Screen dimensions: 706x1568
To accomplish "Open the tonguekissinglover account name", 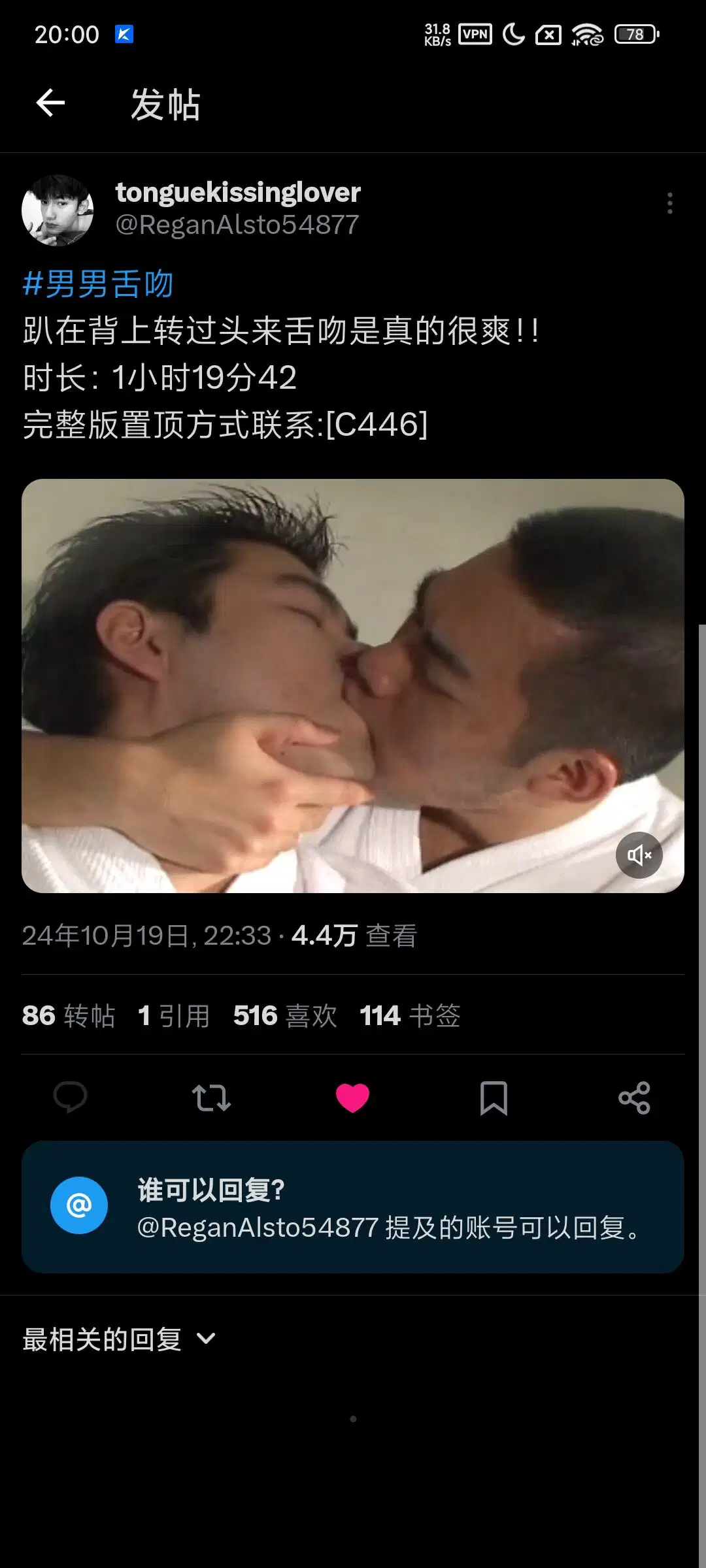I will 238,192.
